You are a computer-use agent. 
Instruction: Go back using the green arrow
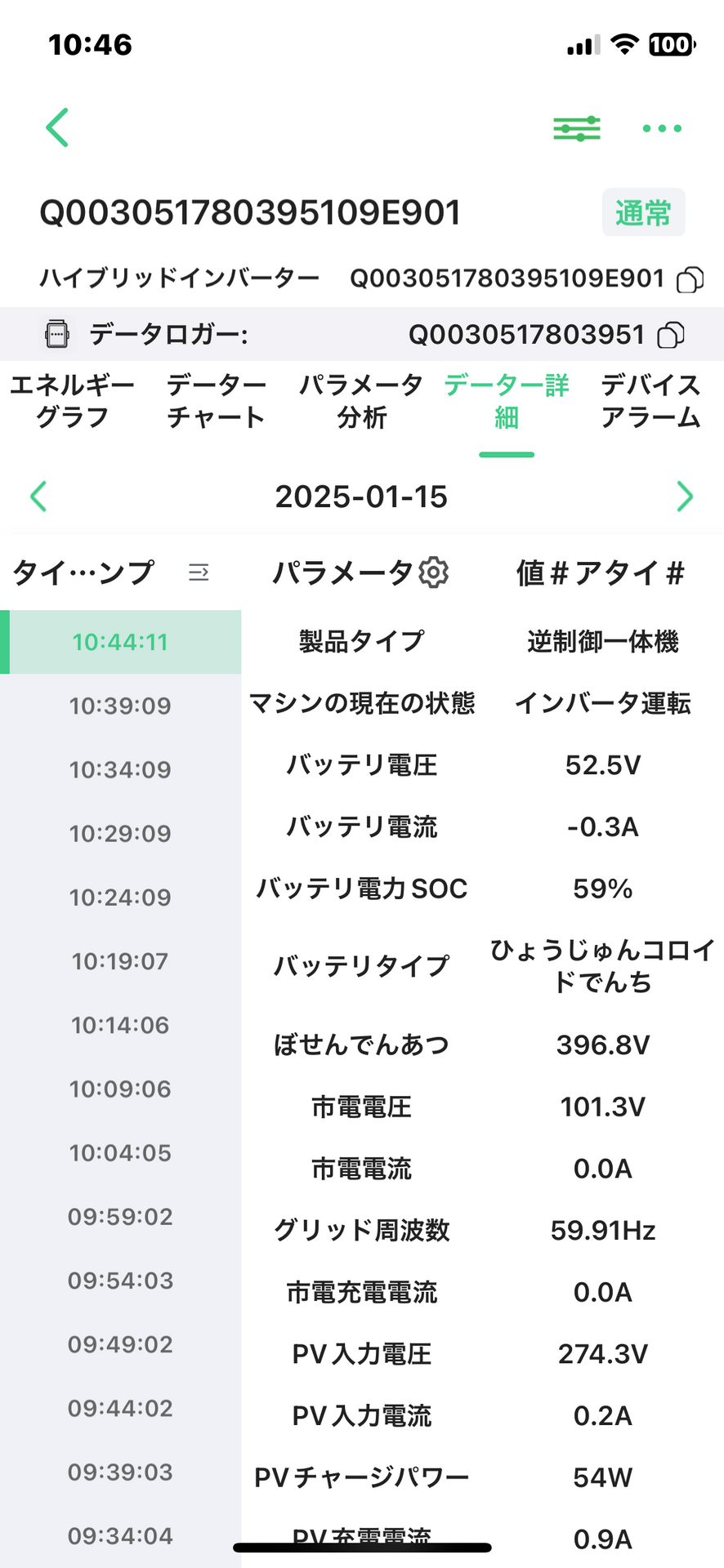[x=57, y=127]
